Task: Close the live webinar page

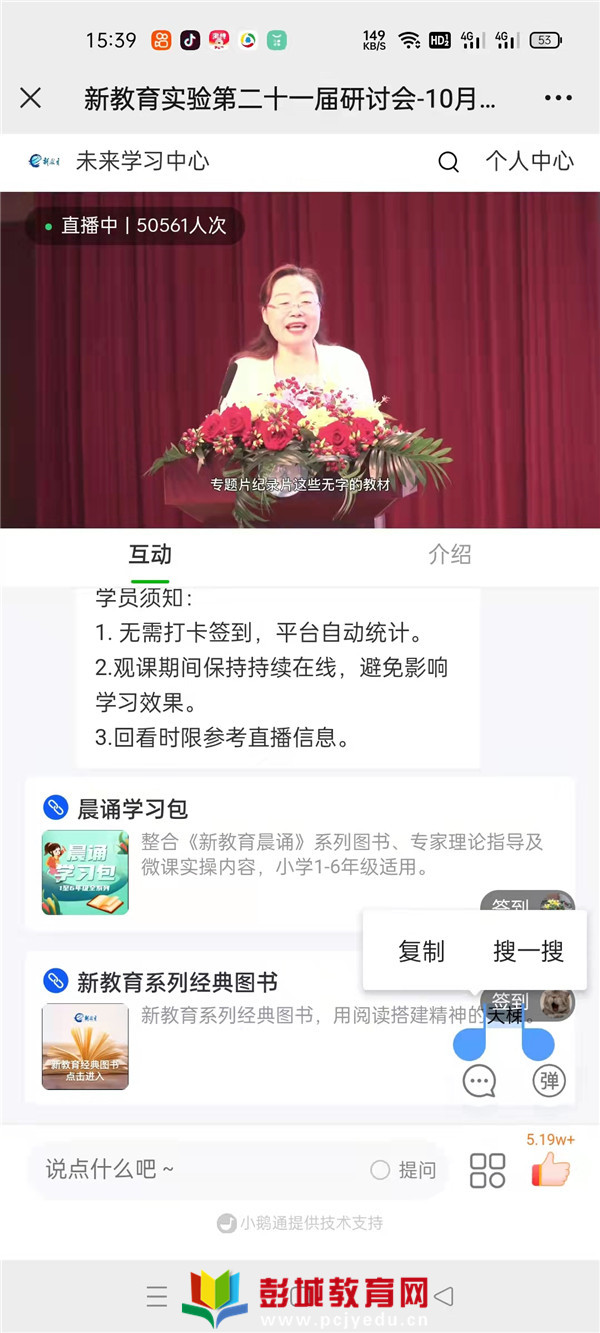Action: click(x=31, y=98)
